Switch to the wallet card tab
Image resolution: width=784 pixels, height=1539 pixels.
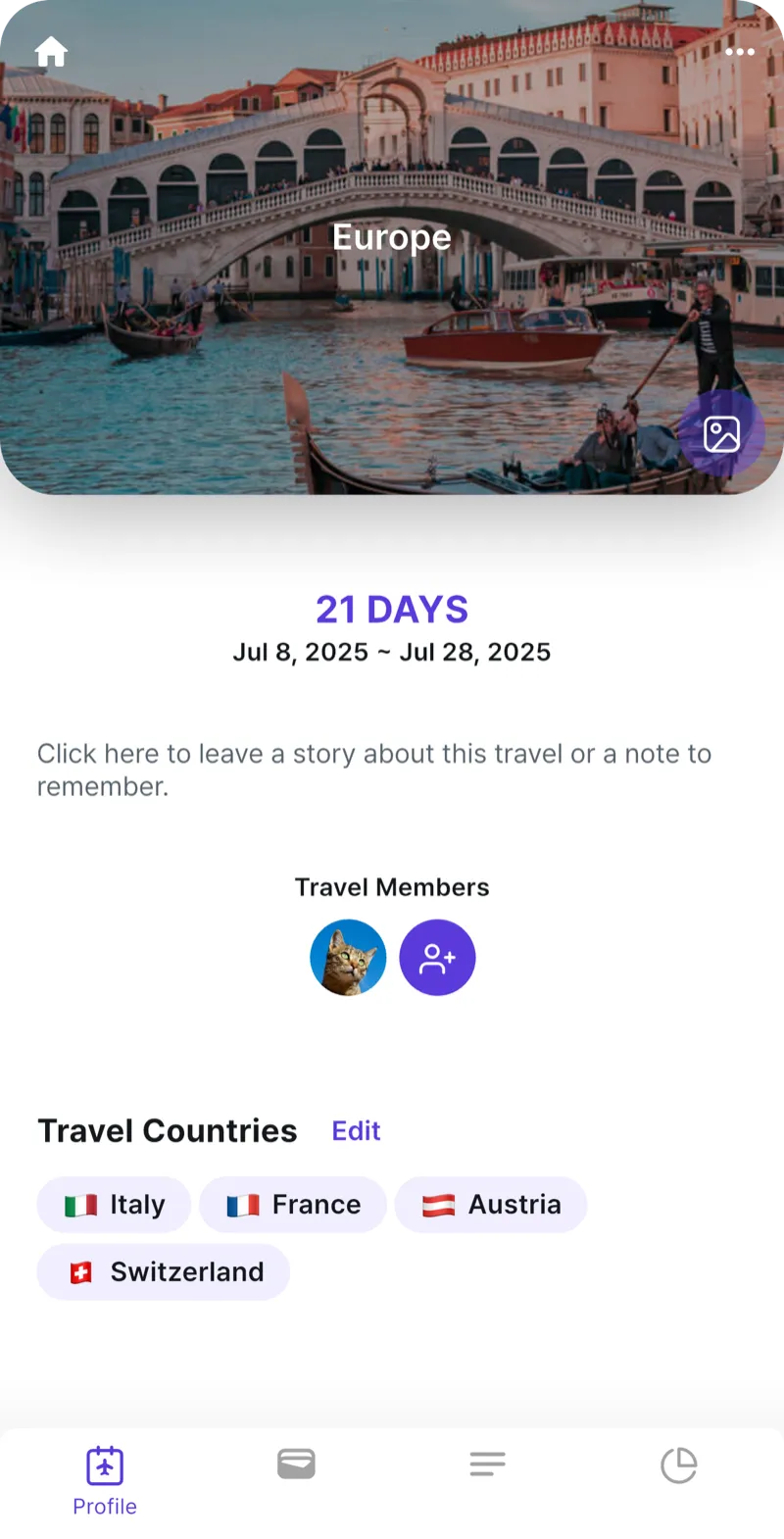pos(296,1465)
